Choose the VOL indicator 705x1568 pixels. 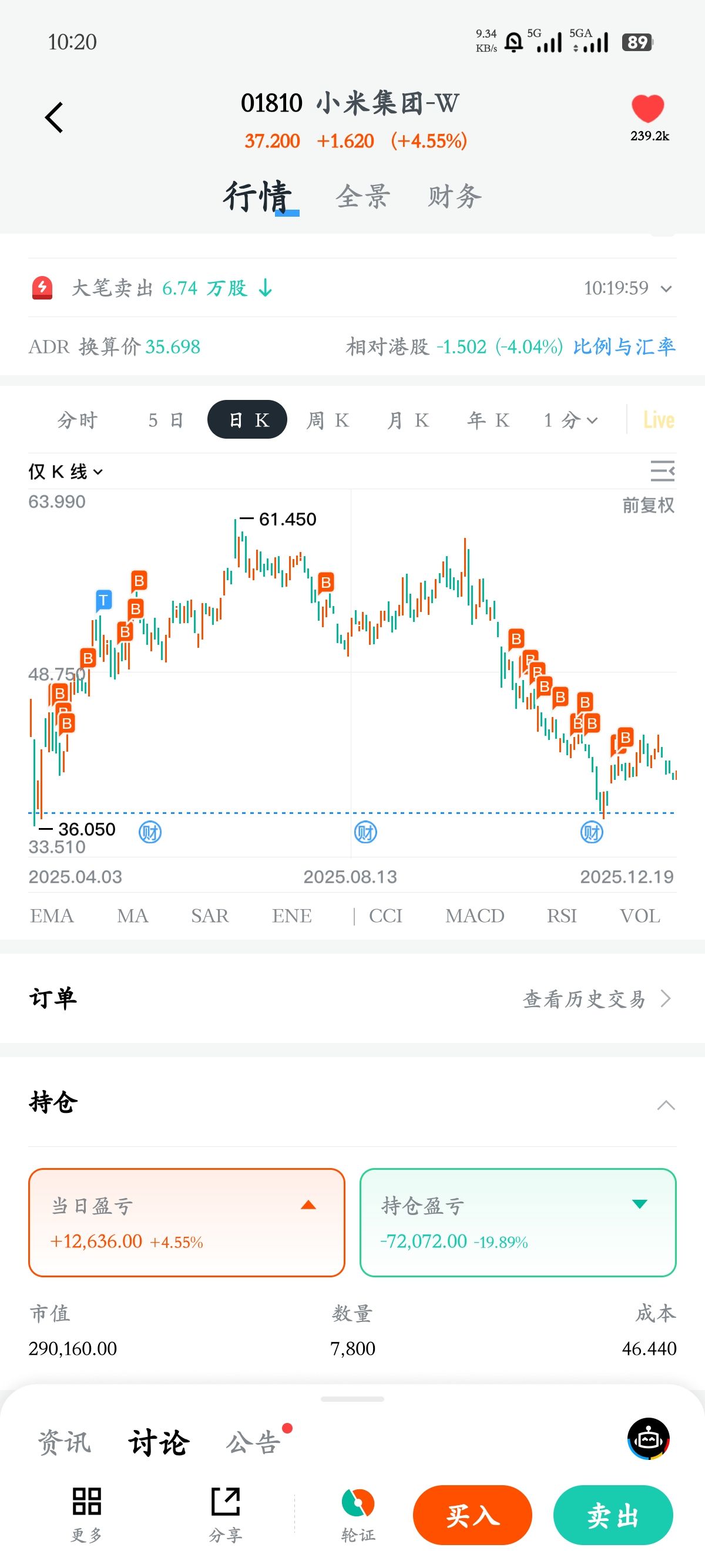tap(639, 916)
